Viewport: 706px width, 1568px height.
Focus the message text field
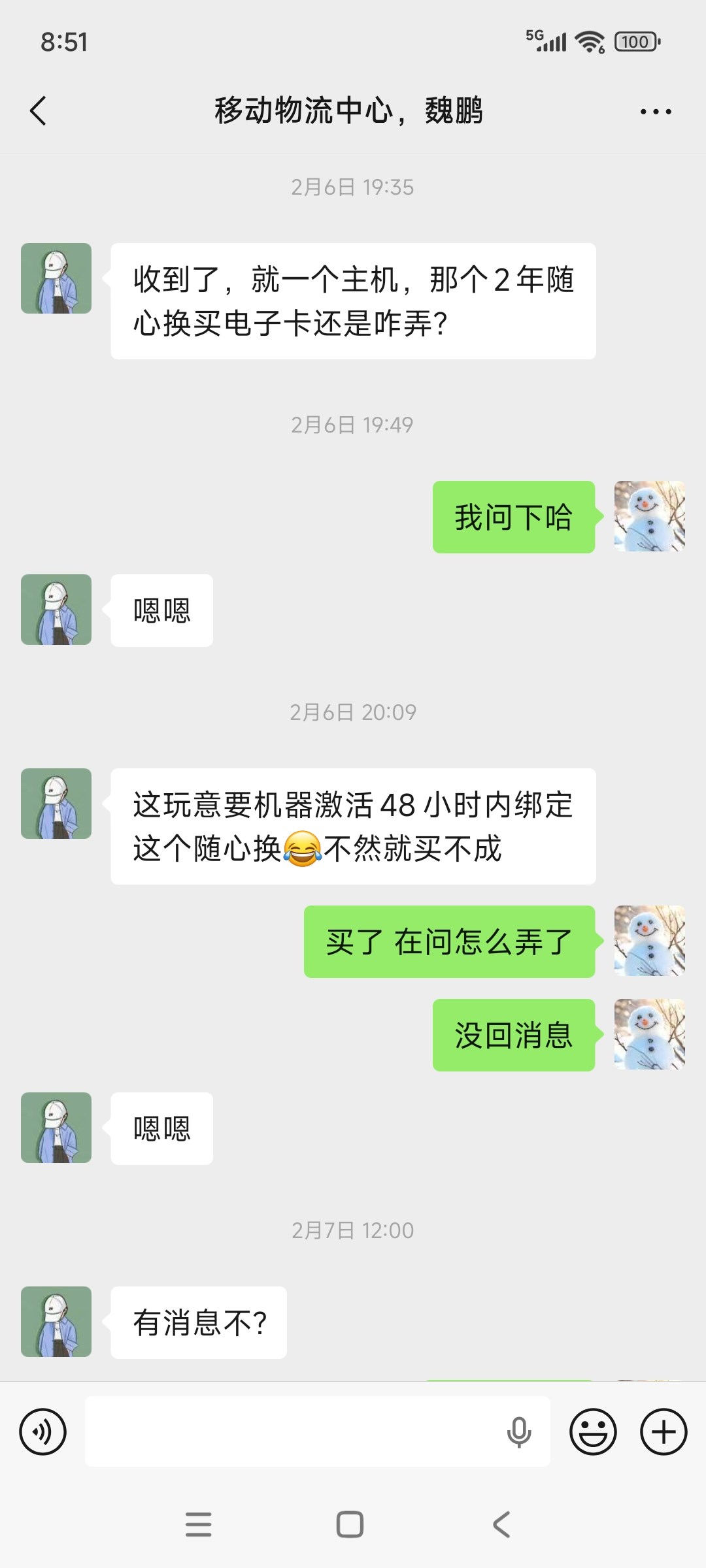point(294,1431)
